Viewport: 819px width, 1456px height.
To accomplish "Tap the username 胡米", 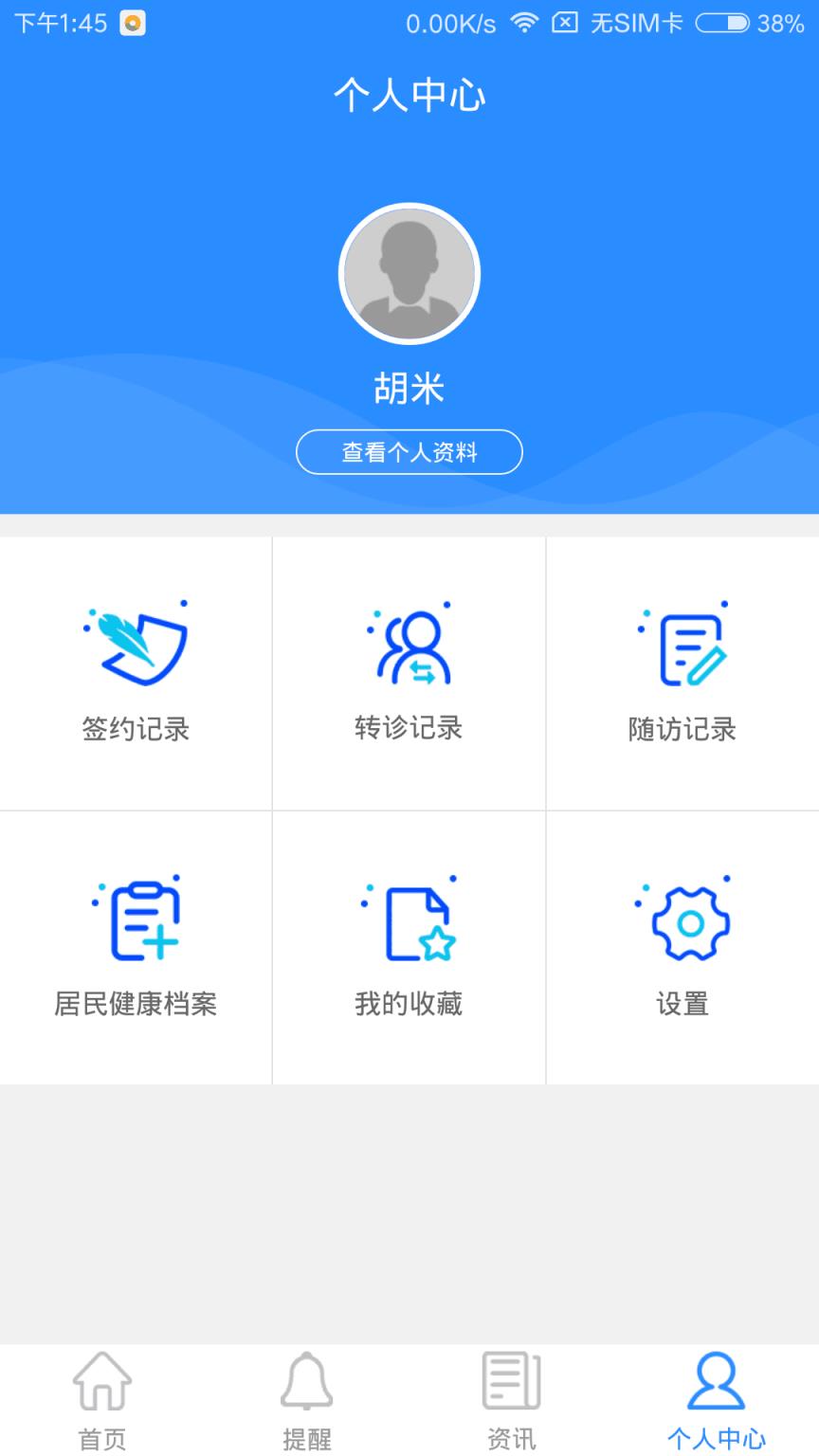I will (408, 389).
